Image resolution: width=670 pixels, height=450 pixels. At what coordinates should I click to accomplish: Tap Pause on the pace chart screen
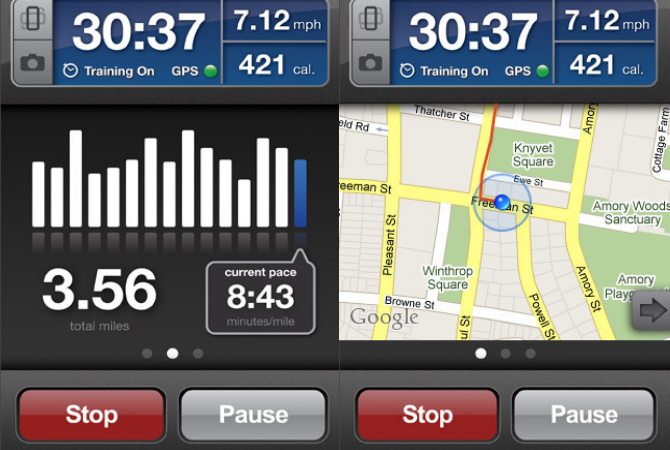253,414
